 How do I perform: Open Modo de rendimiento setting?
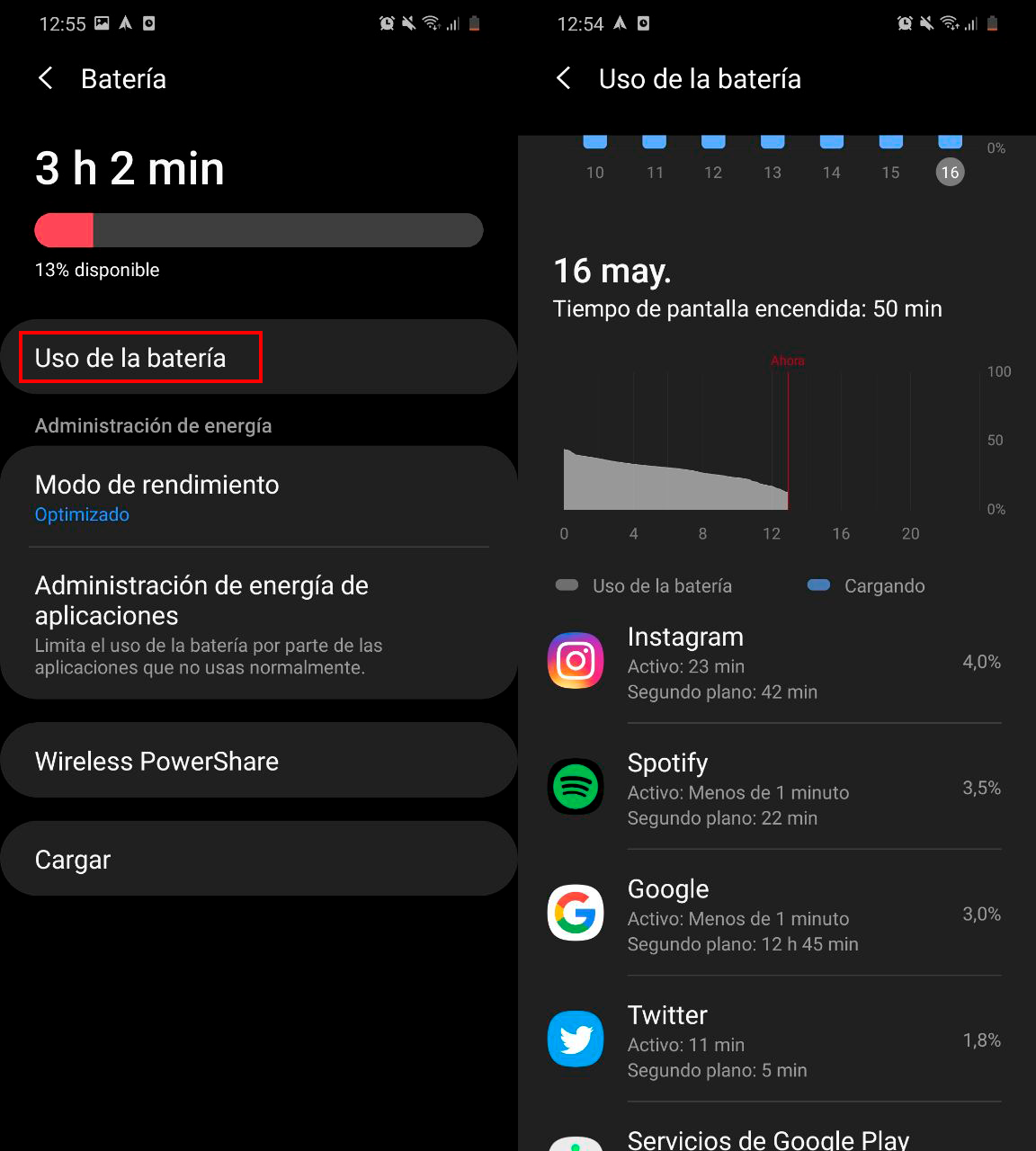click(x=259, y=497)
